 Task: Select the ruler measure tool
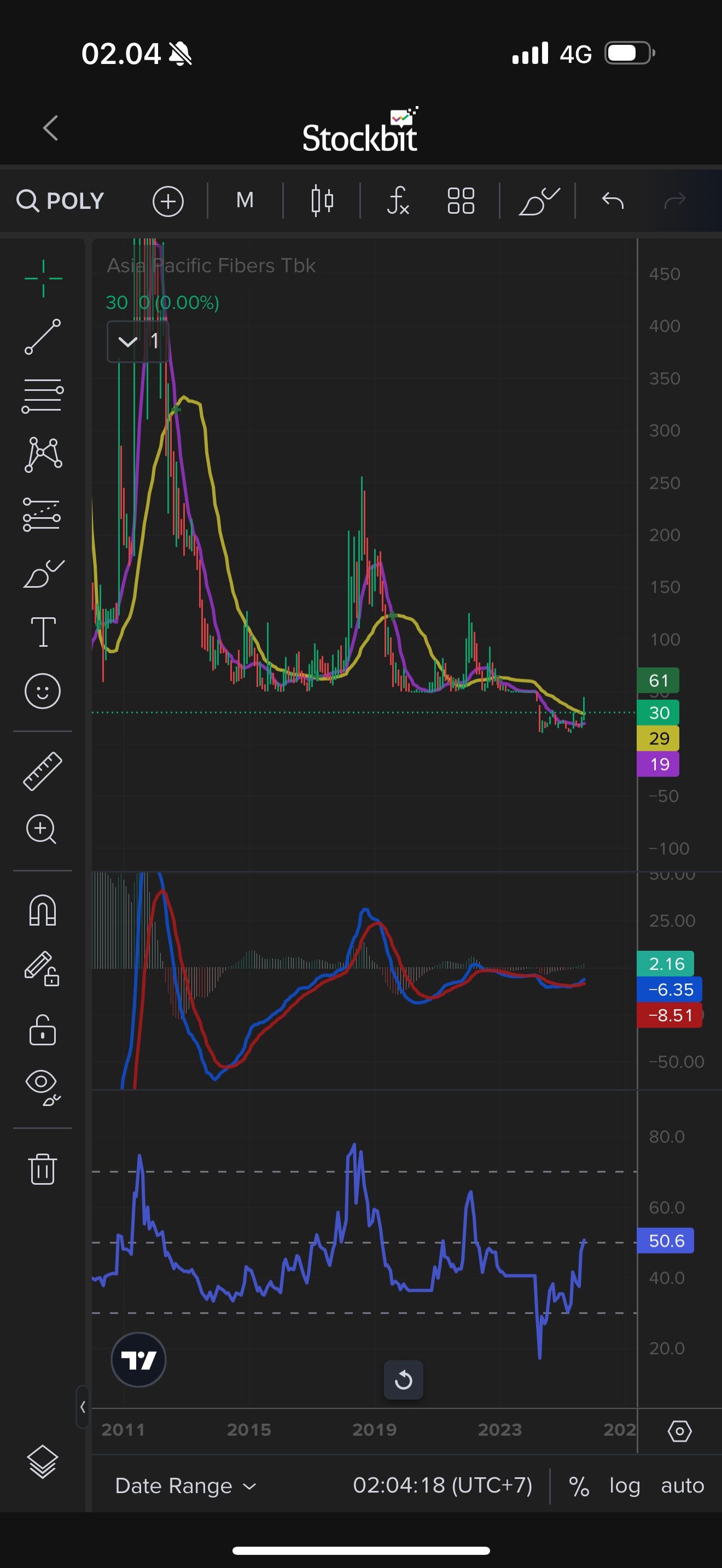[x=43, y=771]
